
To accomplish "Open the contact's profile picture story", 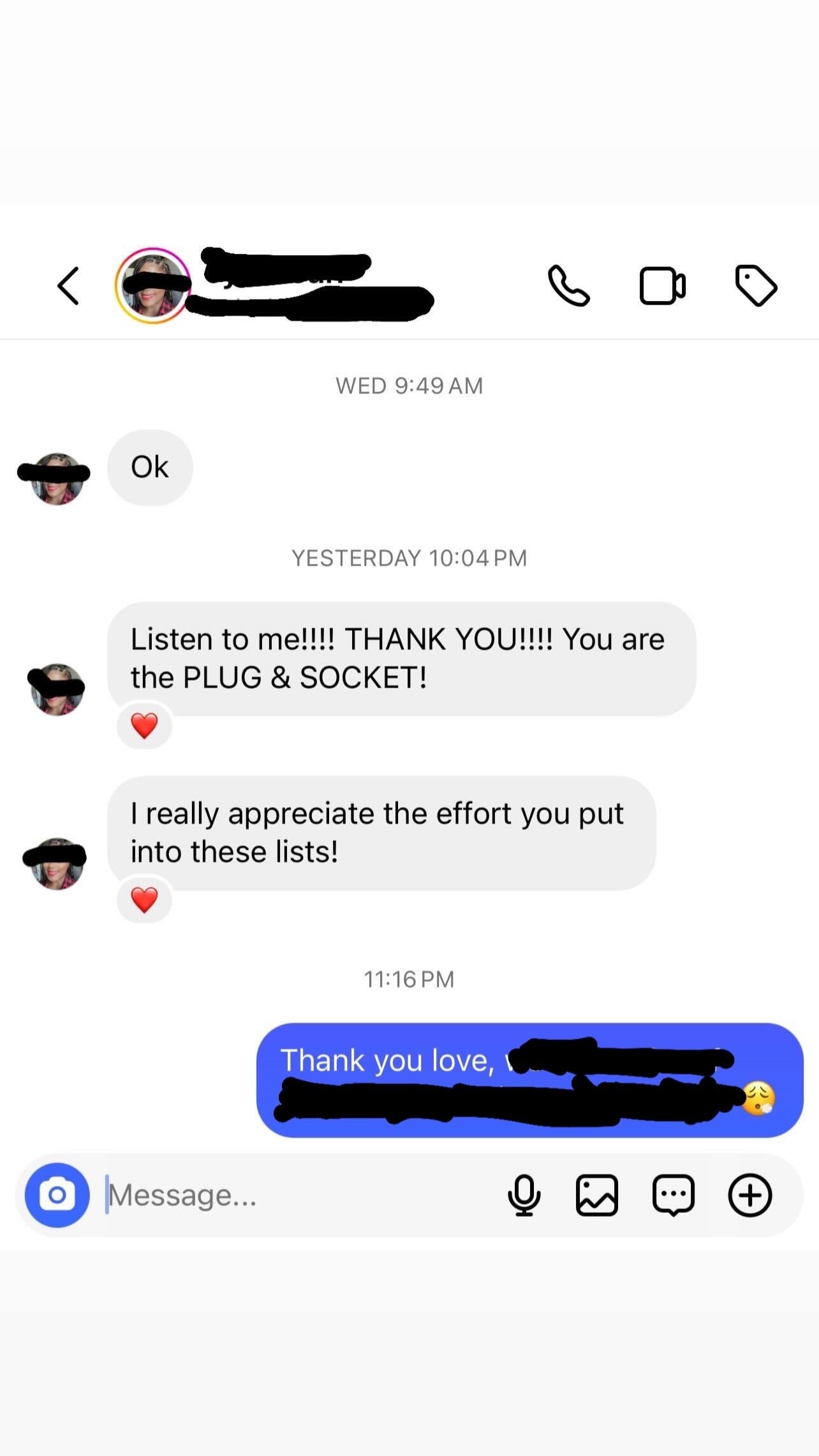I will point(152,286).
